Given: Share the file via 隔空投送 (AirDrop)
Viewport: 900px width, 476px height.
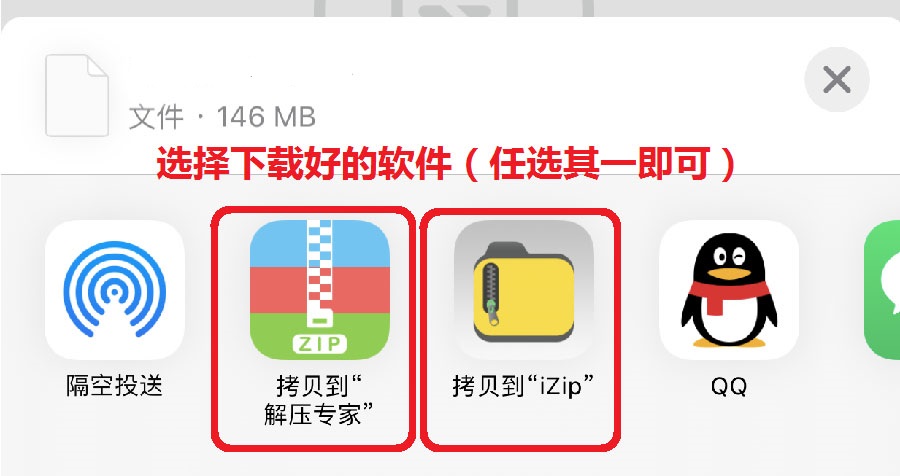Looking at the screenshot, I should [115, 290].
